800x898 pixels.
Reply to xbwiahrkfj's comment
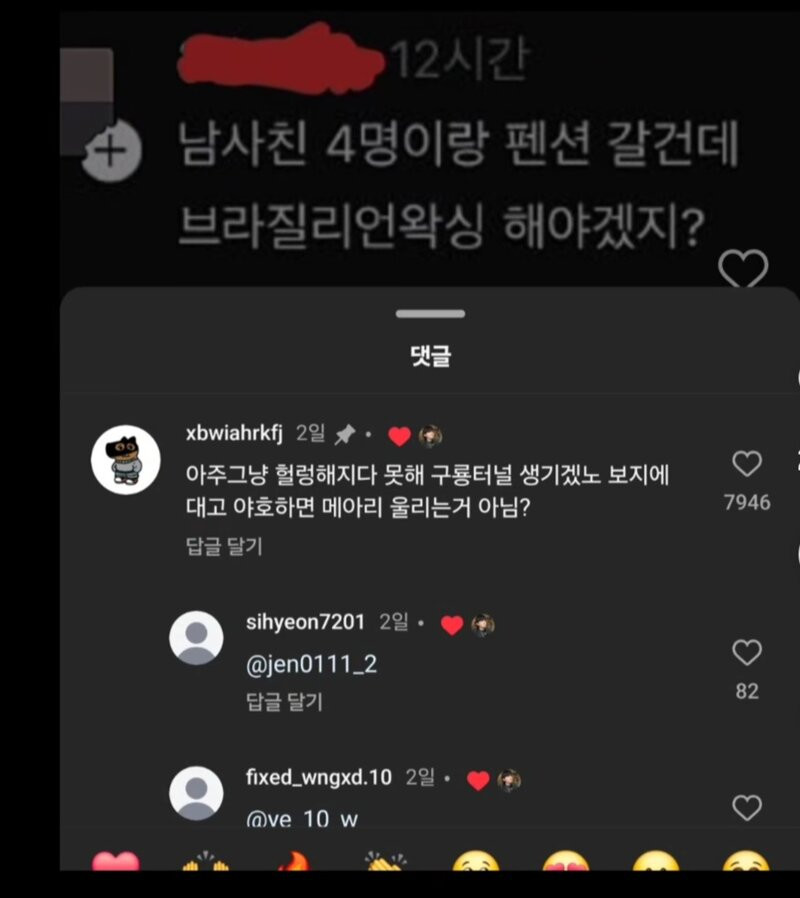click(x=224, y=546)
